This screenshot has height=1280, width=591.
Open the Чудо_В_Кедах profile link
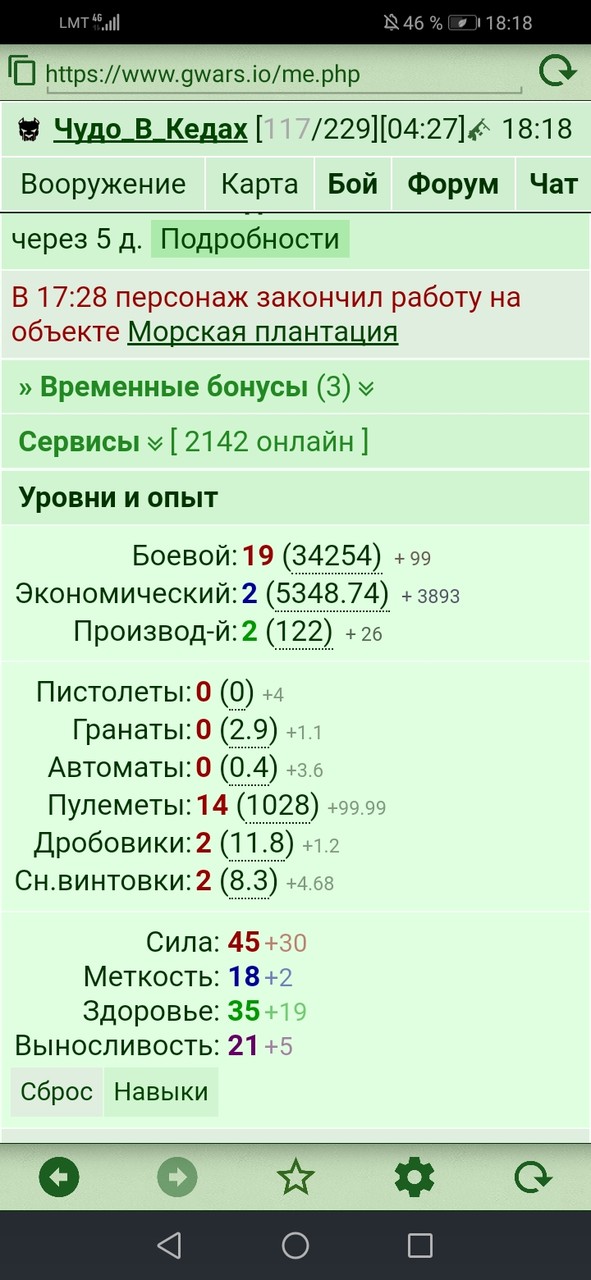150,129
